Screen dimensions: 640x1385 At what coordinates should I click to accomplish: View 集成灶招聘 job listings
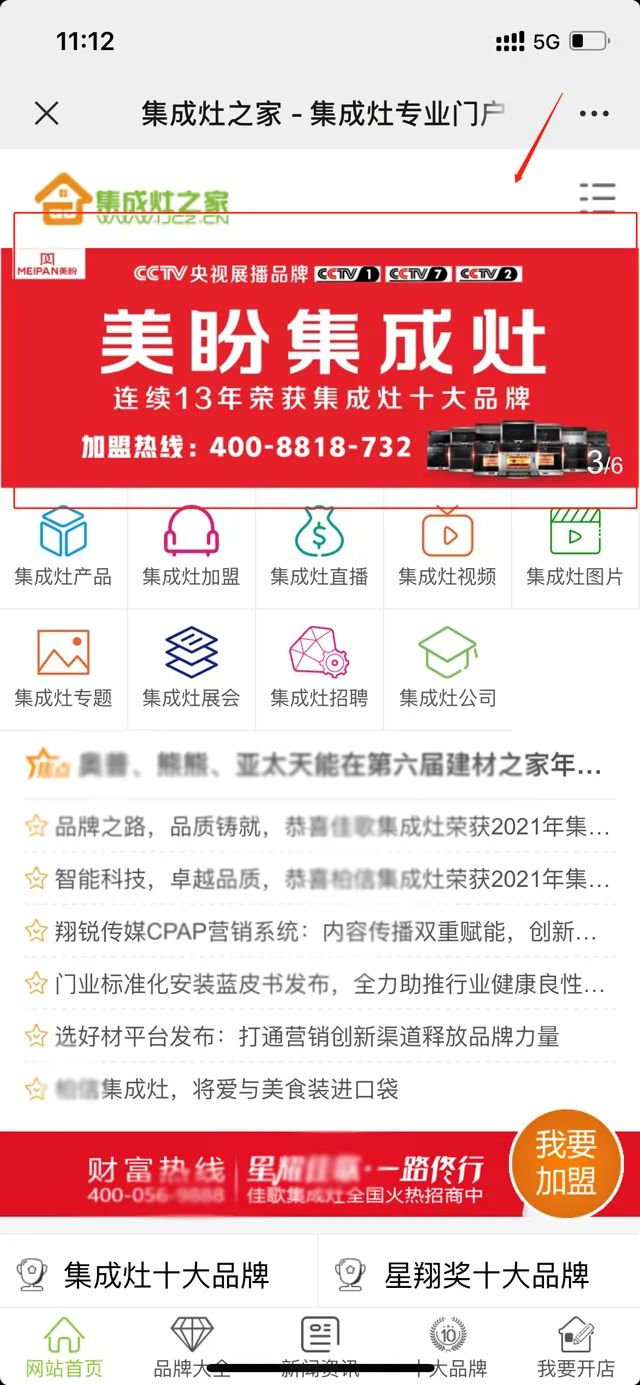coord(319,668)
